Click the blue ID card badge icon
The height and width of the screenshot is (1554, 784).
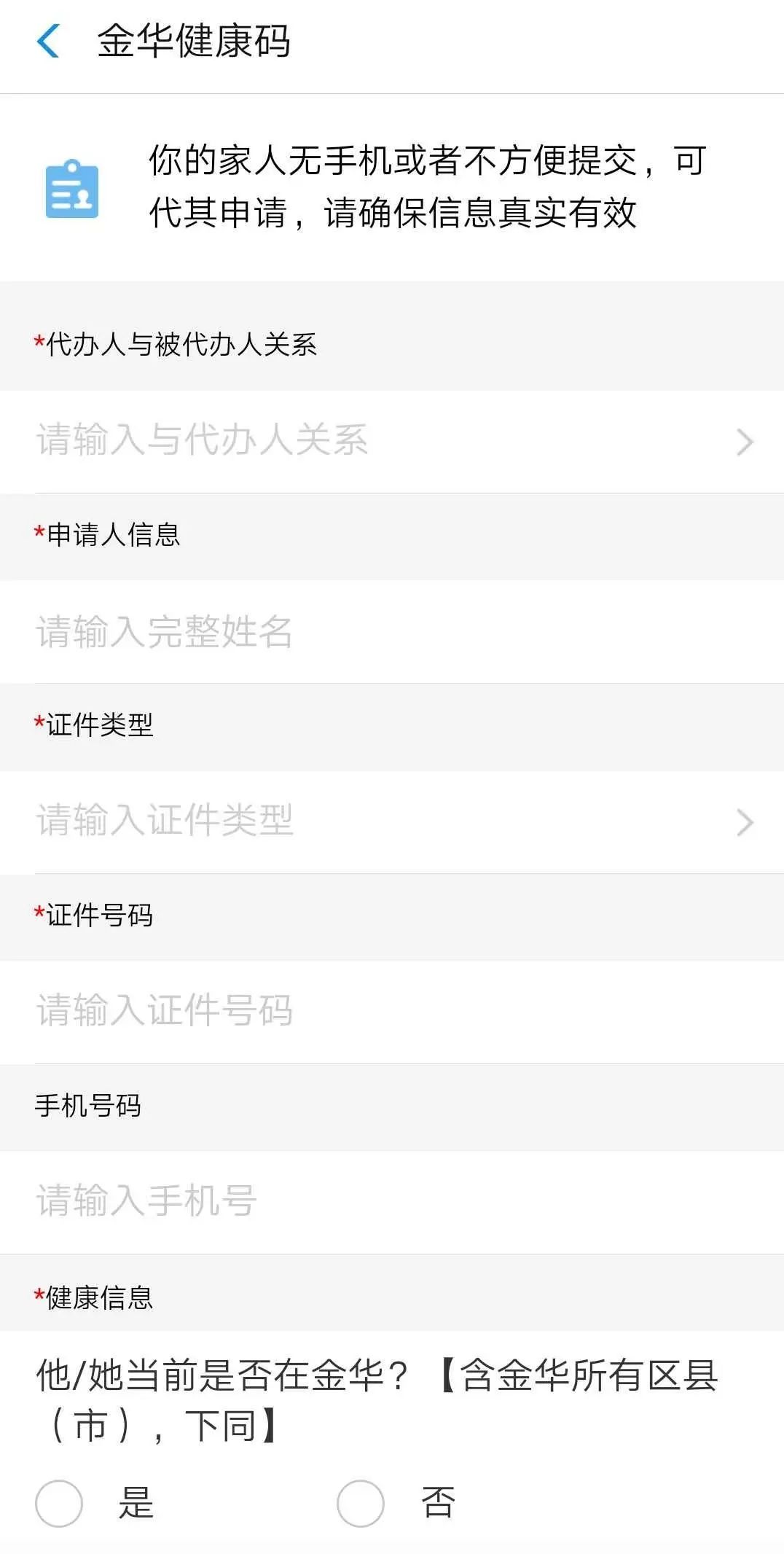71,190
